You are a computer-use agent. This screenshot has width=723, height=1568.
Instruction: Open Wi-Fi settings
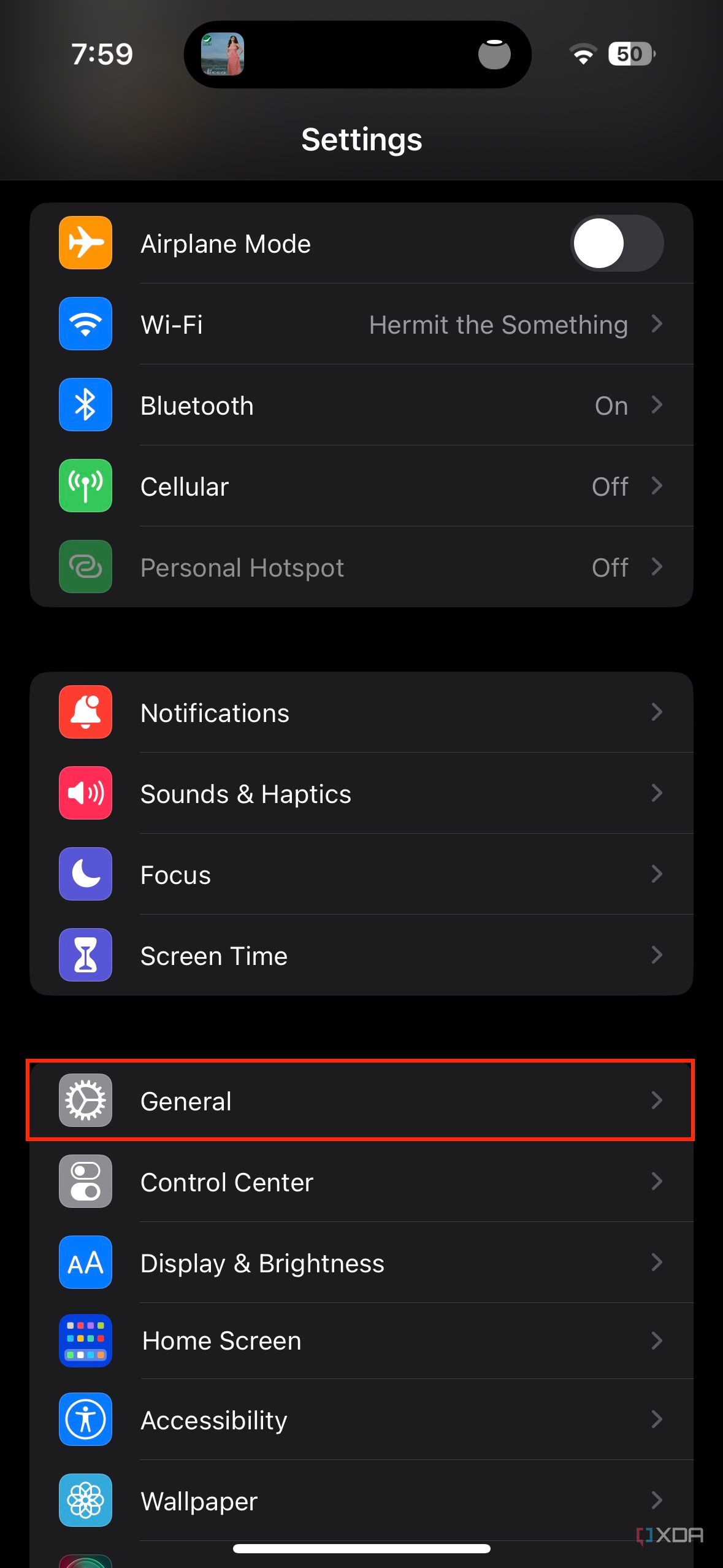(361, 325)
